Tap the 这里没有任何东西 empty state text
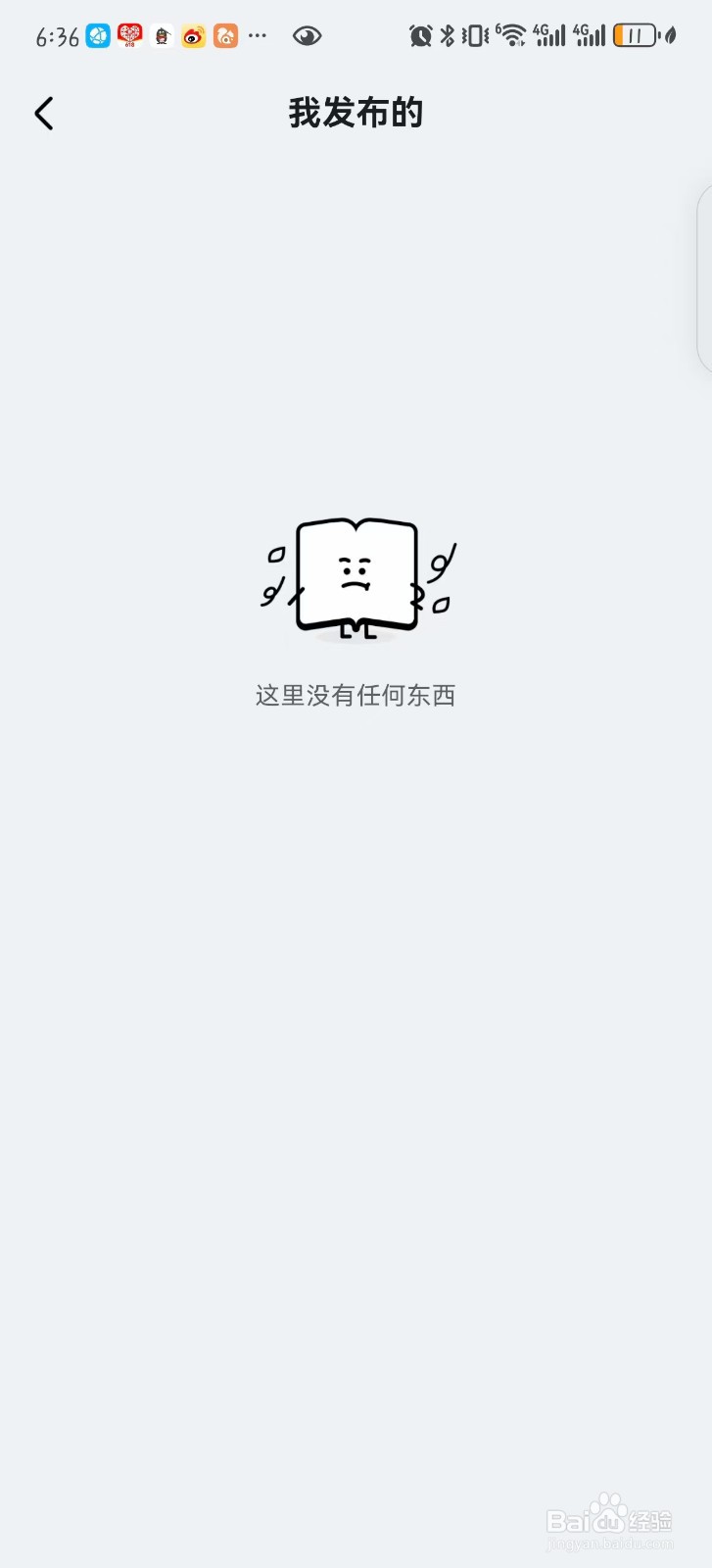 (356, 694)
